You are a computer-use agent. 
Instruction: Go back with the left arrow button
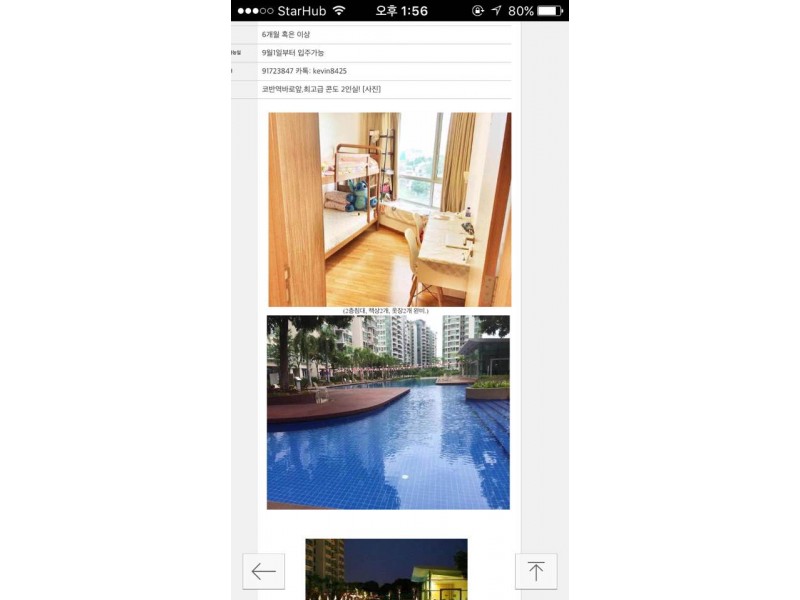coord(264,571)
